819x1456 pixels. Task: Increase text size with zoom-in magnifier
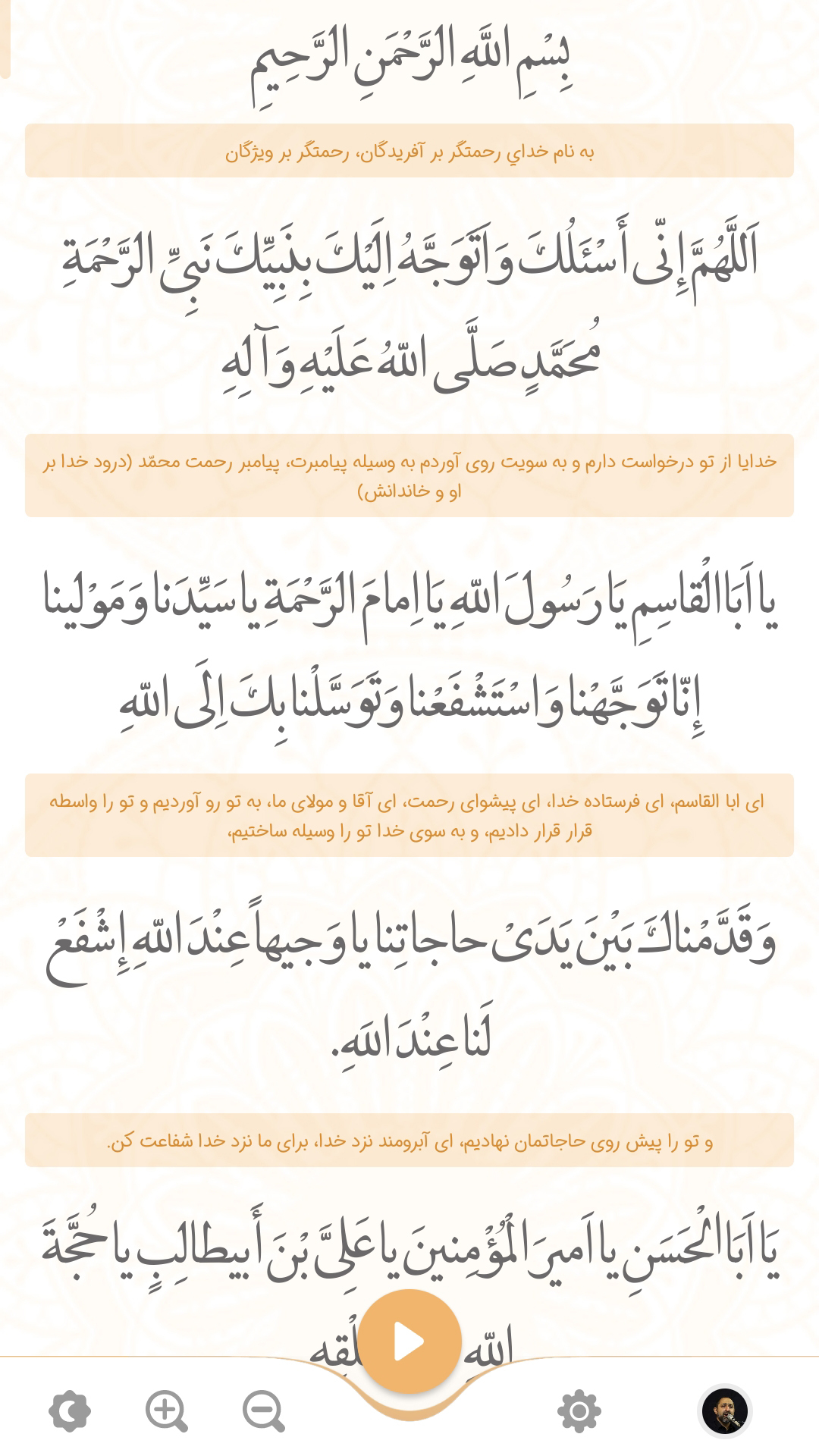tap(166, 1410)
